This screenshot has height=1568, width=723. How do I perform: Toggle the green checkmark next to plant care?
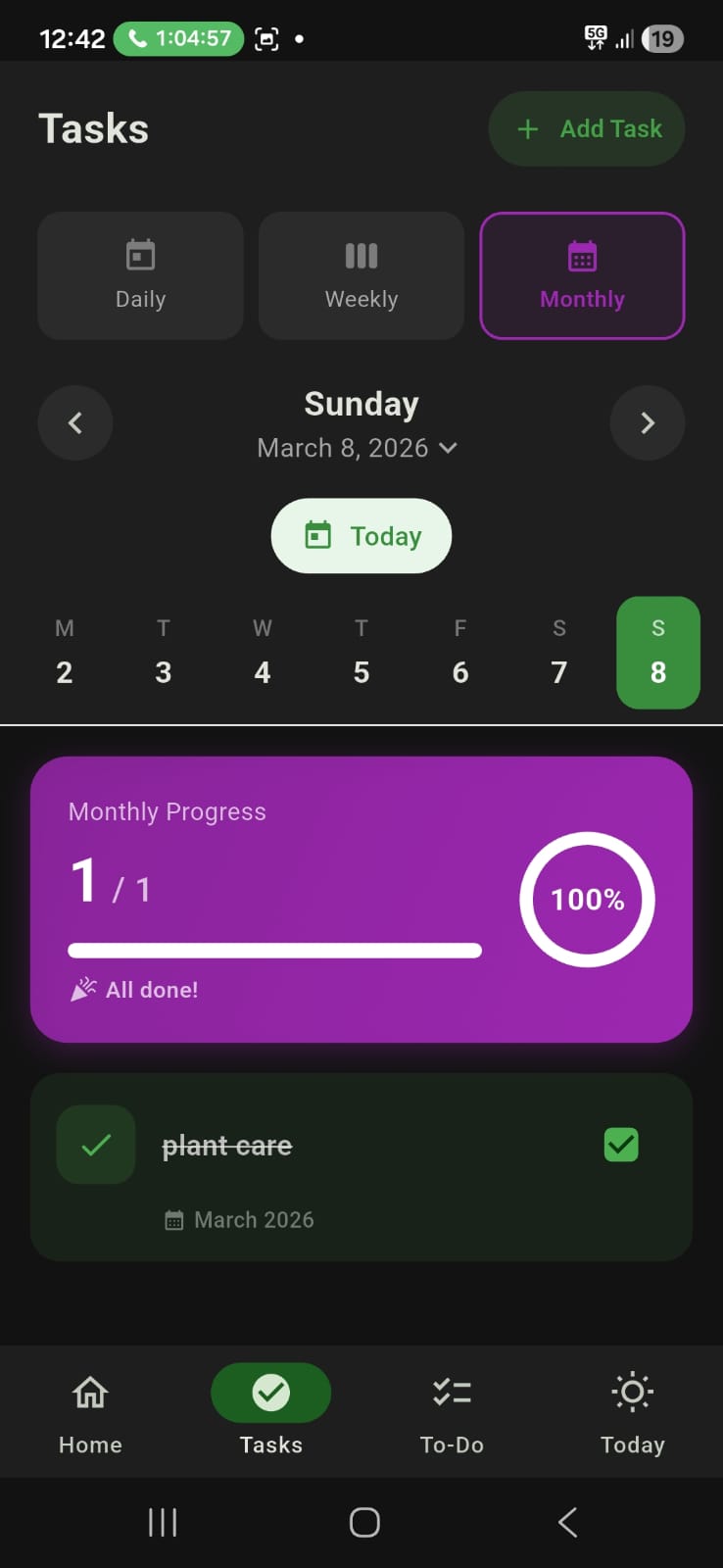[x=95, y=1144]
